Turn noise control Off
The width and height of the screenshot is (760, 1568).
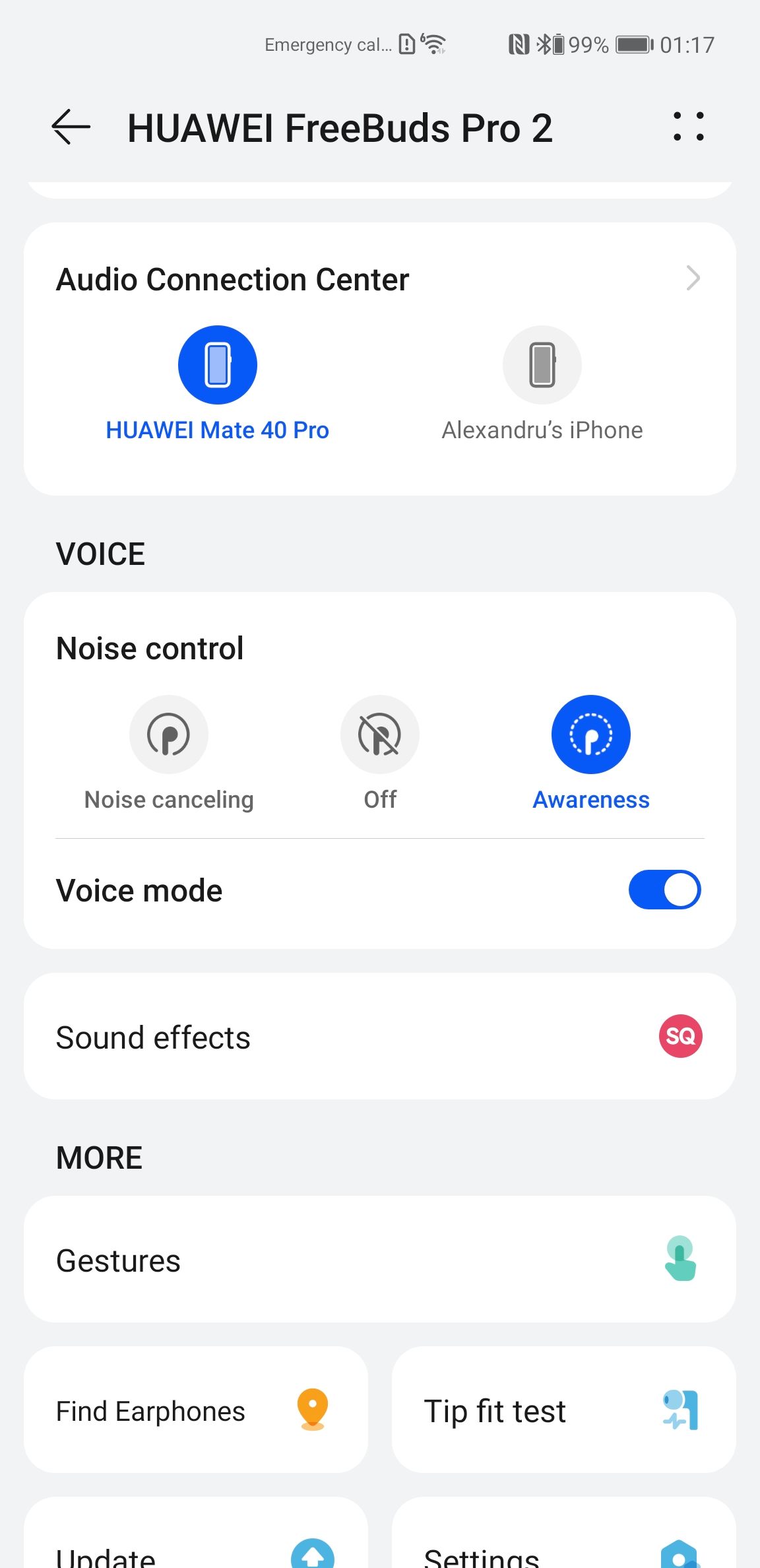click(380, 754)
